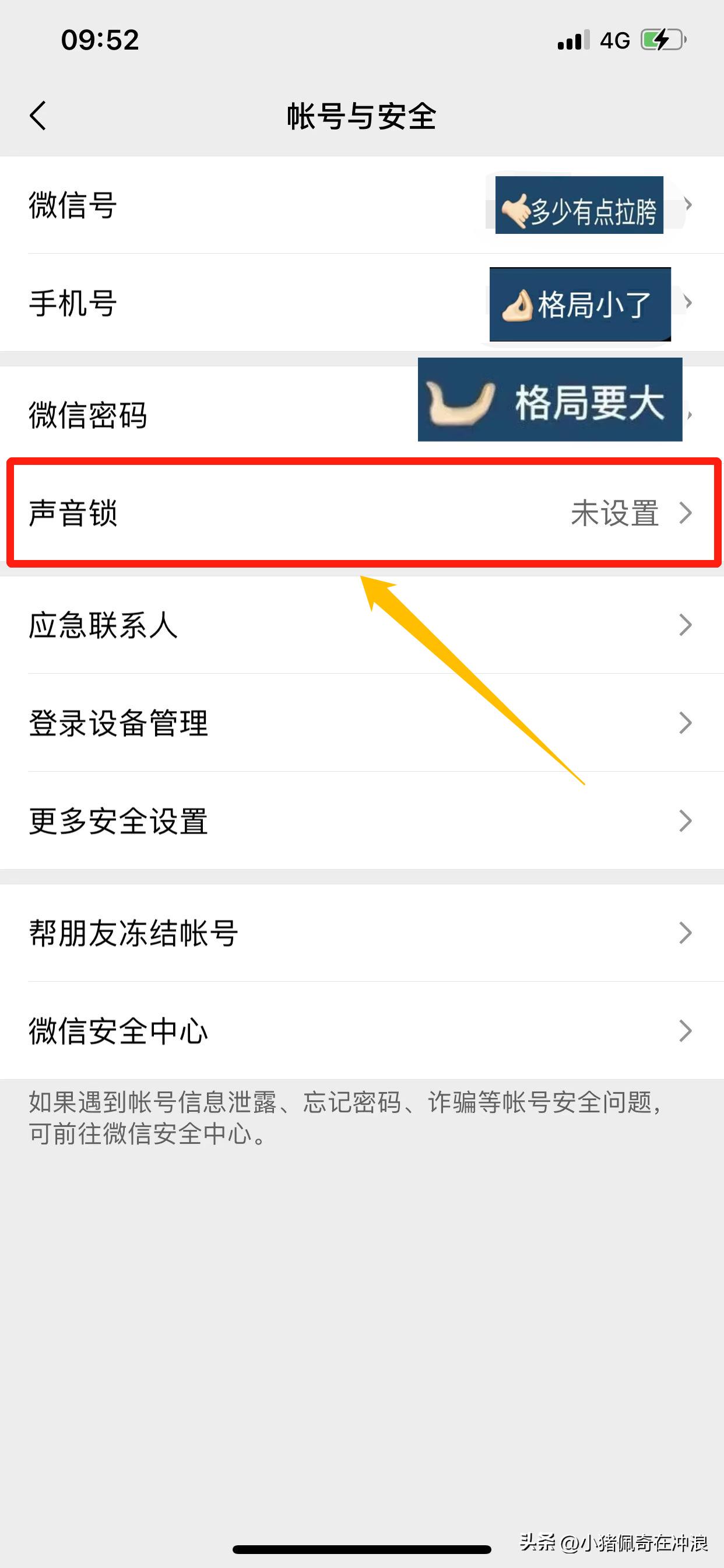Tap the cellular signal bars icon
The height and width of the screenshot is (1568, 724).
572,39
